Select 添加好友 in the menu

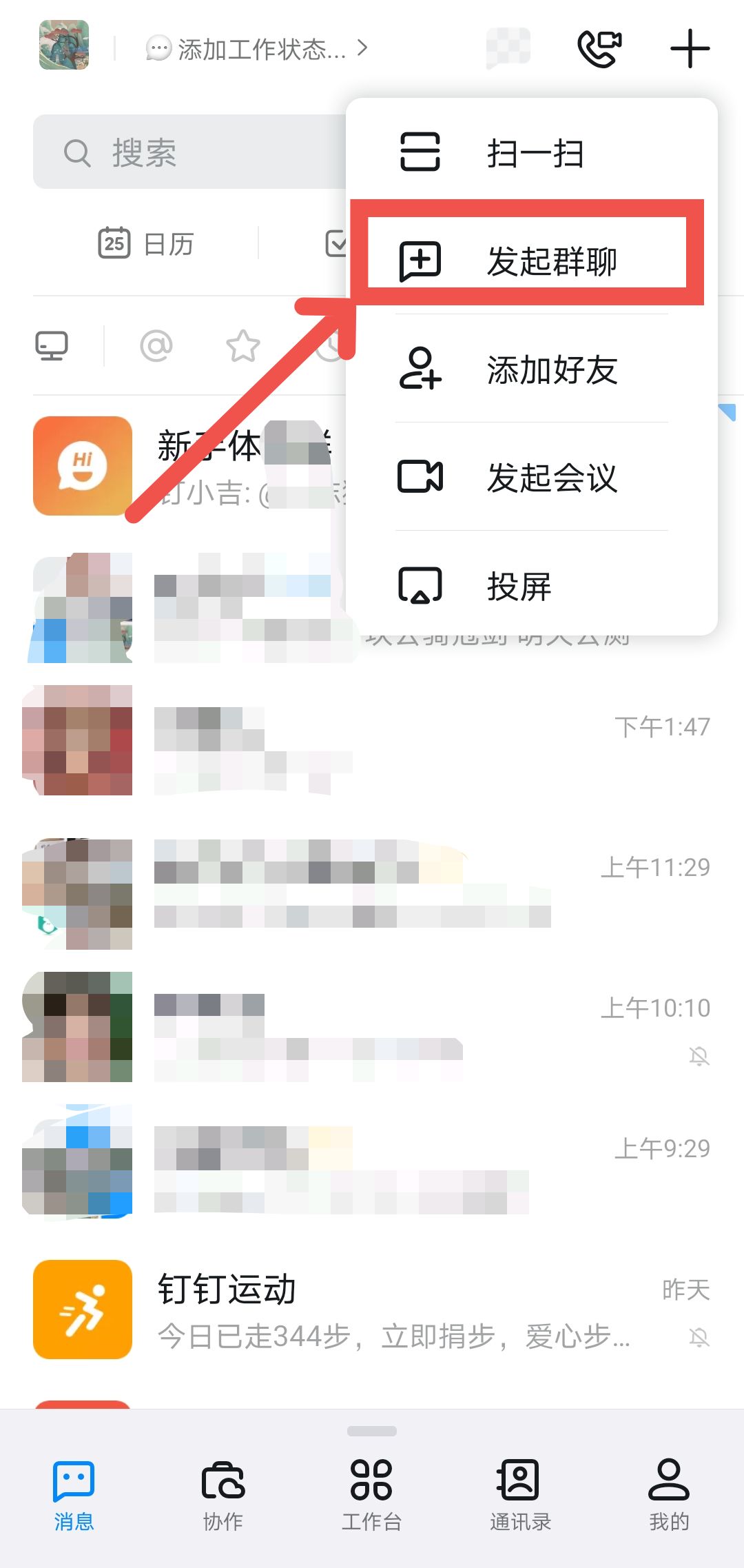pos(530,369)
